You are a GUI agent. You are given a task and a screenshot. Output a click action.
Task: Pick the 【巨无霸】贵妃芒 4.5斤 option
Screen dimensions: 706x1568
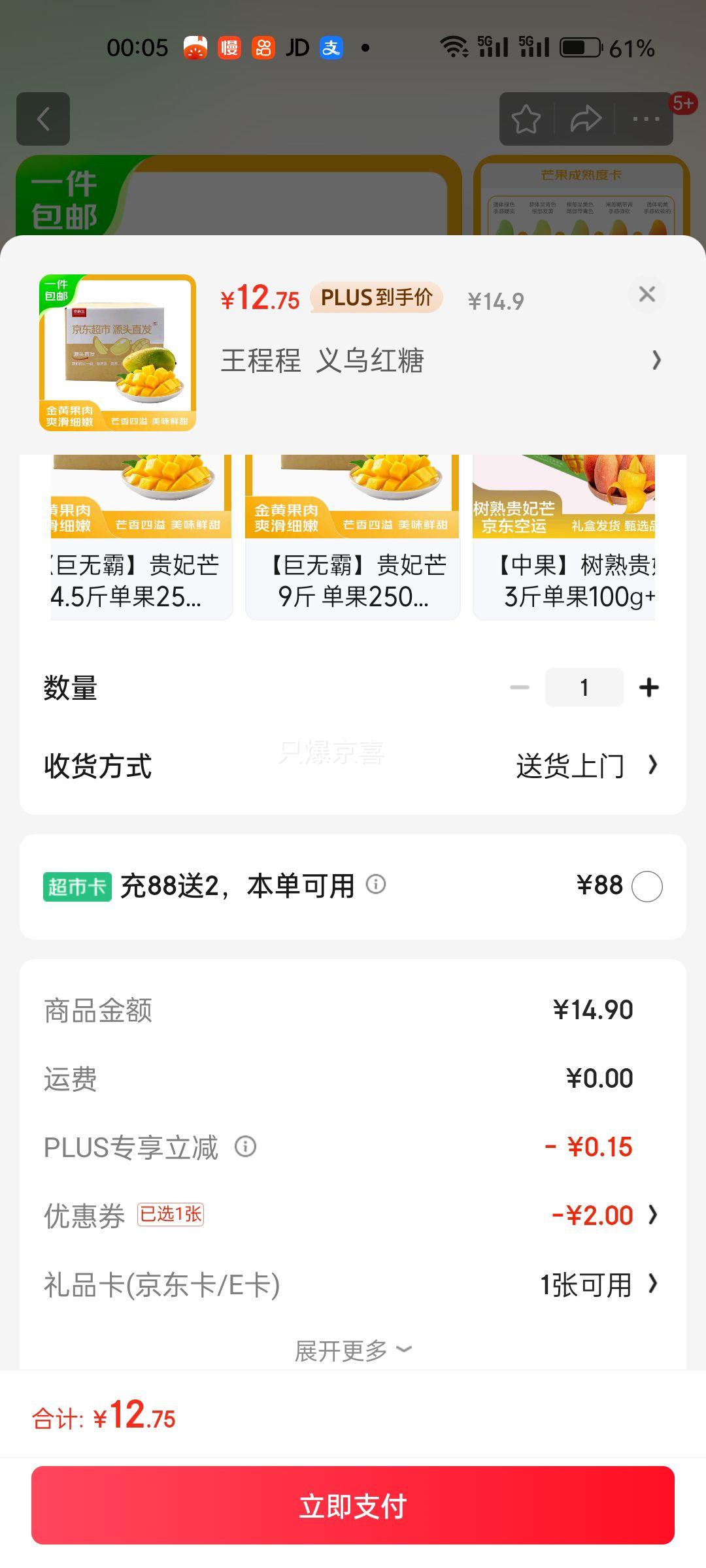142,537
